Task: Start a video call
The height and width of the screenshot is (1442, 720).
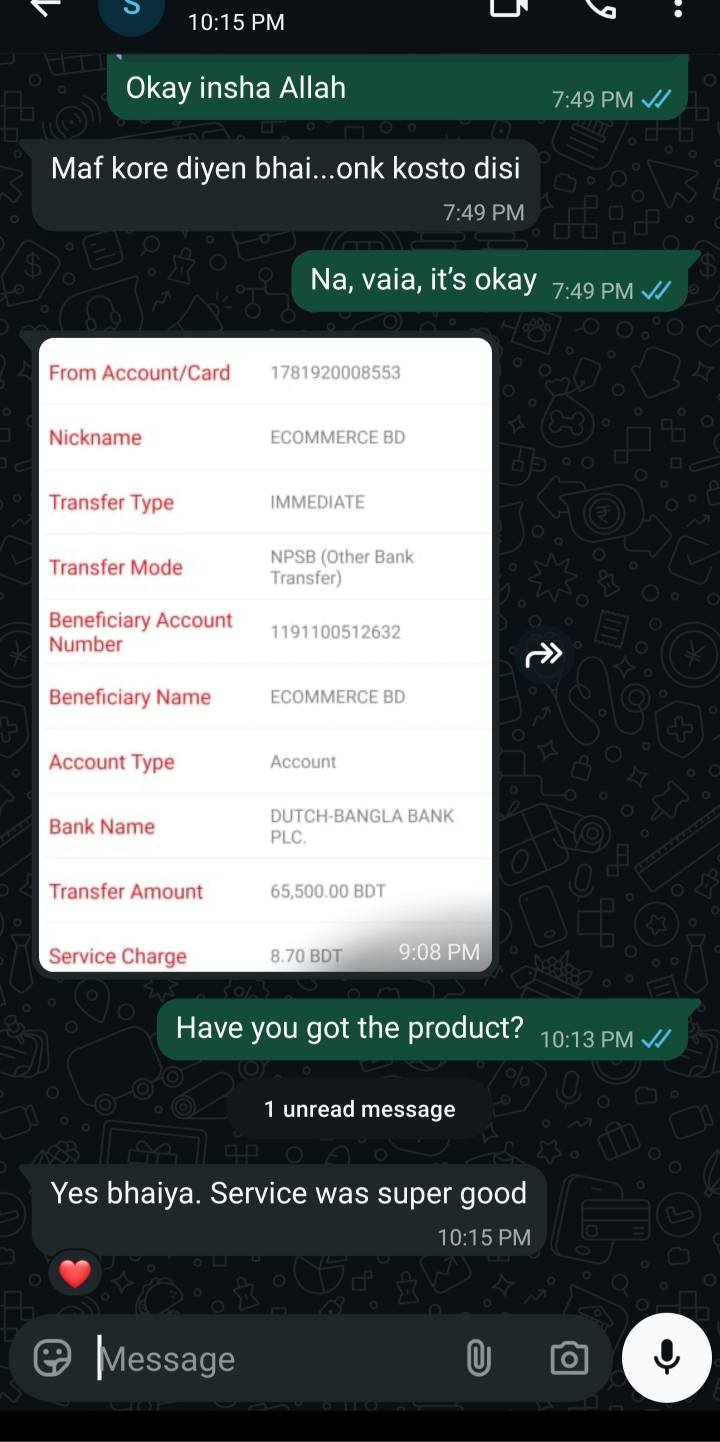Action: 508,8
